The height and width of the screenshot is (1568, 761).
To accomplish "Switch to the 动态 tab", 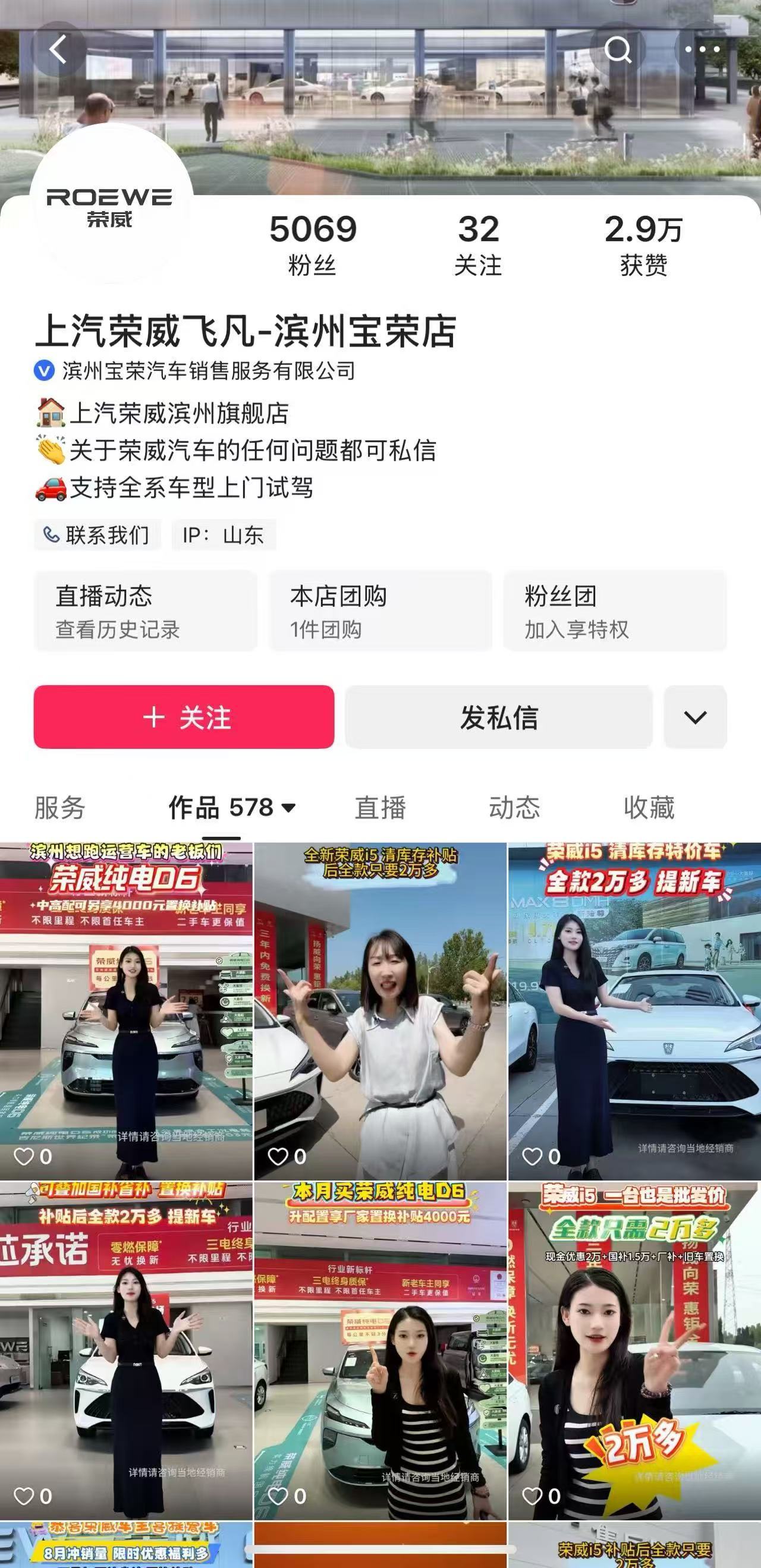I will coord(514,808).
